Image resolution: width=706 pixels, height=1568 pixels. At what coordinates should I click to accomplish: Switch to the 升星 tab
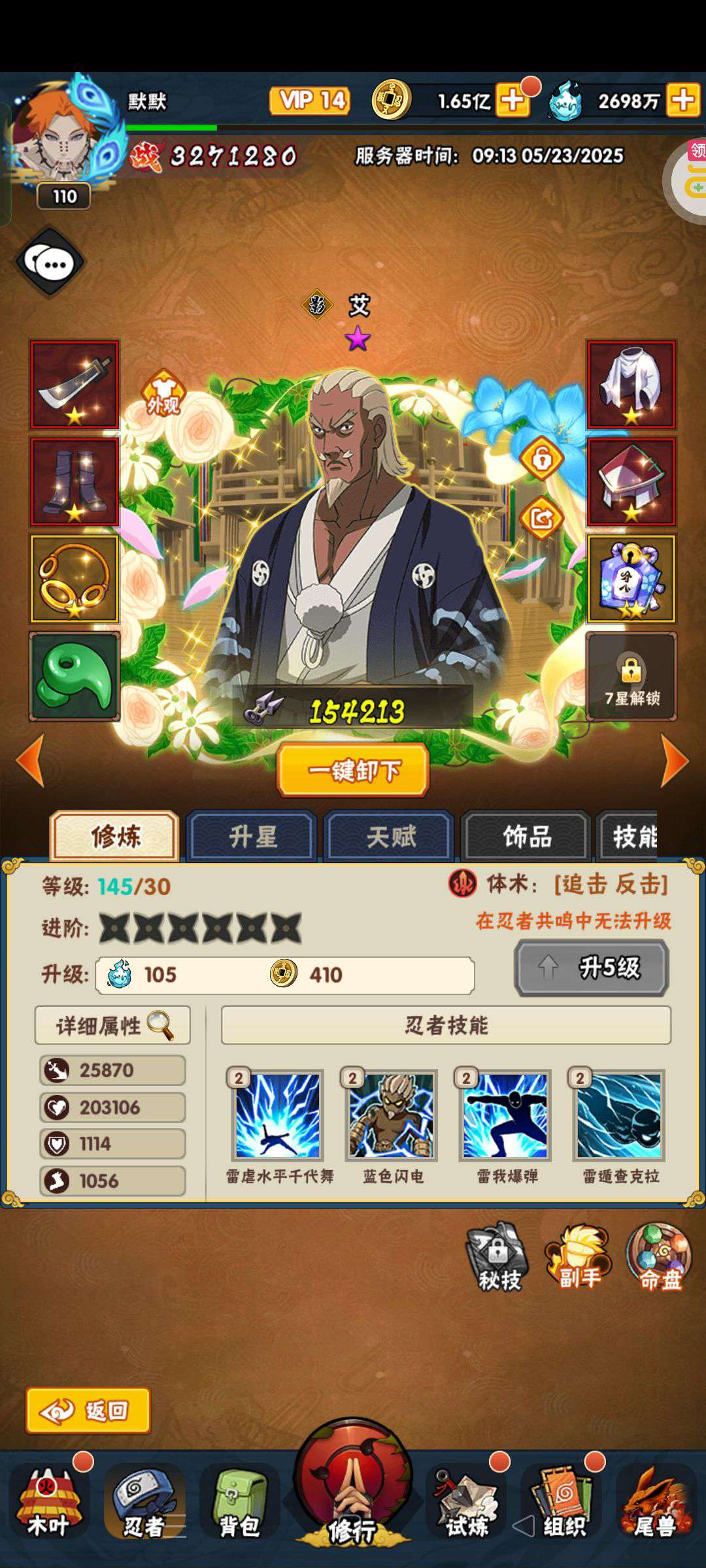pos(252,836)
